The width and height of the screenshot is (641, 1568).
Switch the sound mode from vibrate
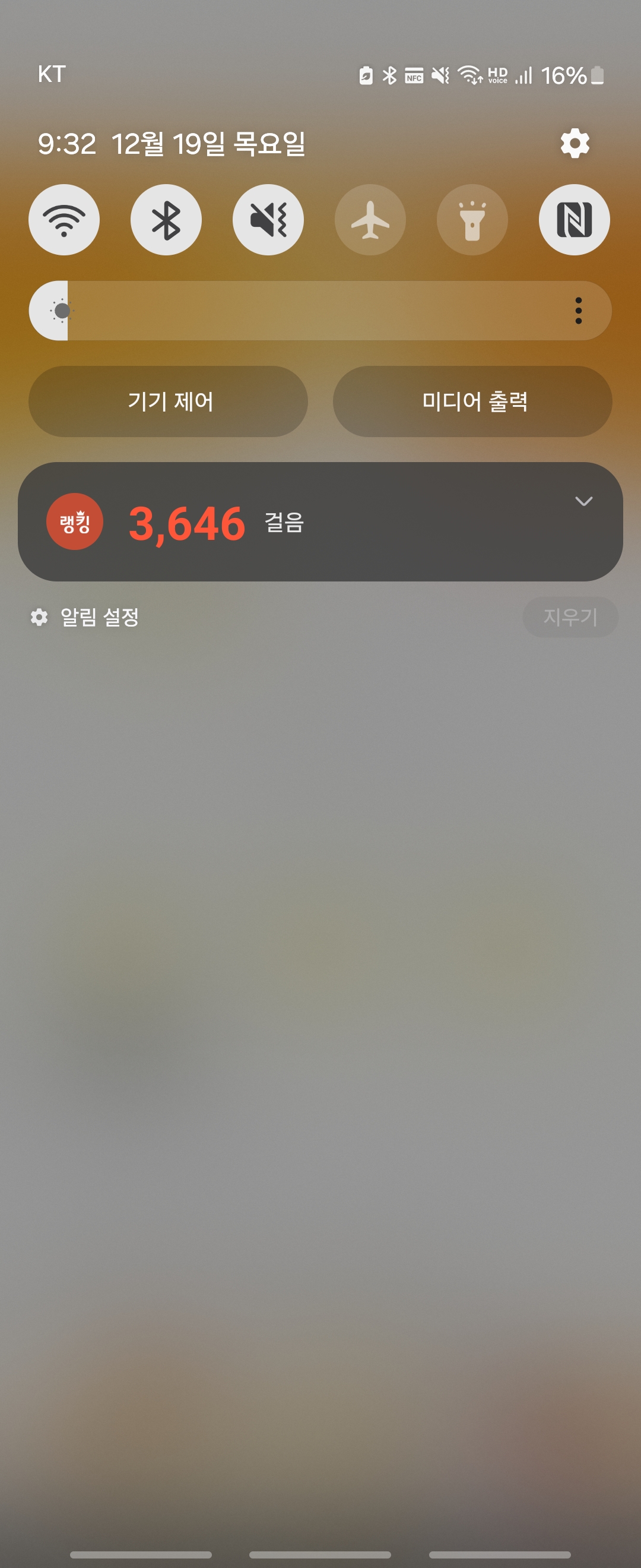point(268,220)
